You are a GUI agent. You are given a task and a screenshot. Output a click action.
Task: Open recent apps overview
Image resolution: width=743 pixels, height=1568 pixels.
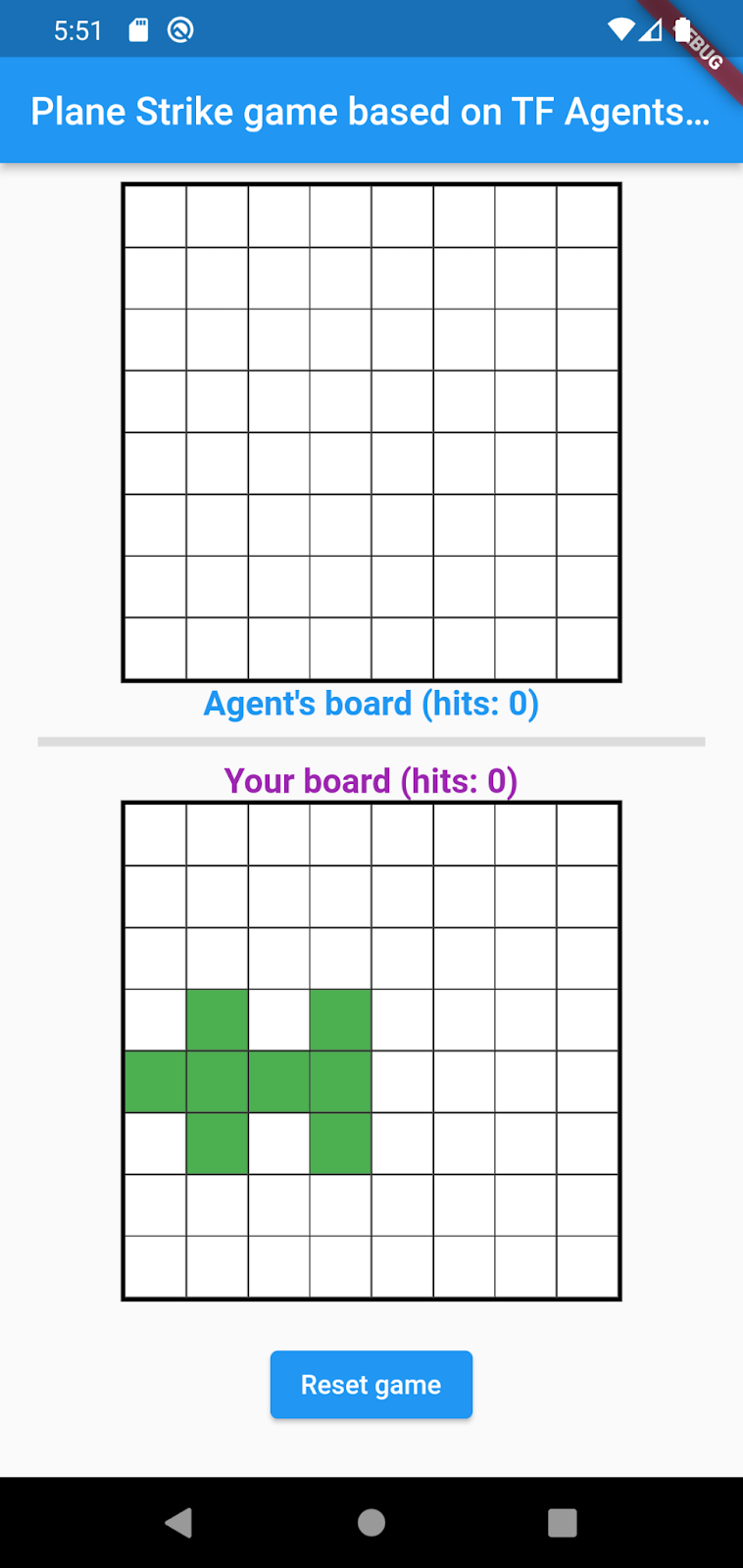coord(562,1522)
